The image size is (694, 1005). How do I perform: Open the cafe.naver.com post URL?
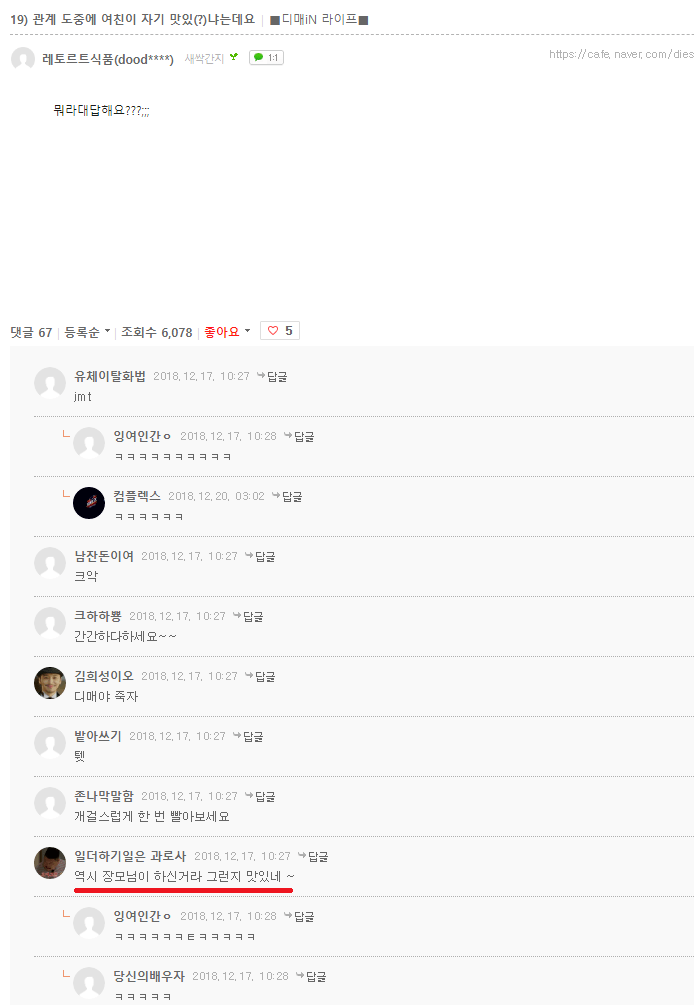tap(620, 54)
